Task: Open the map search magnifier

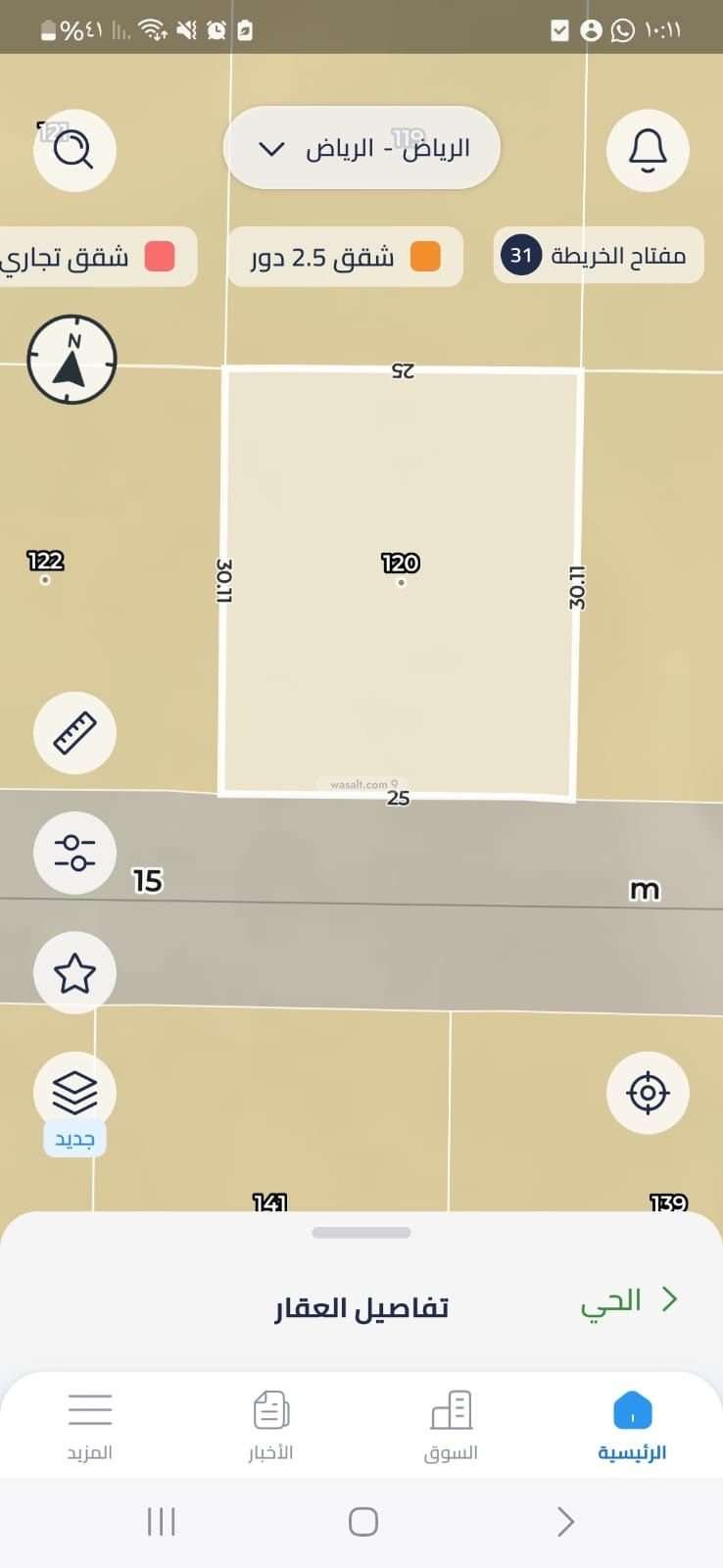Action: point(74,151)
